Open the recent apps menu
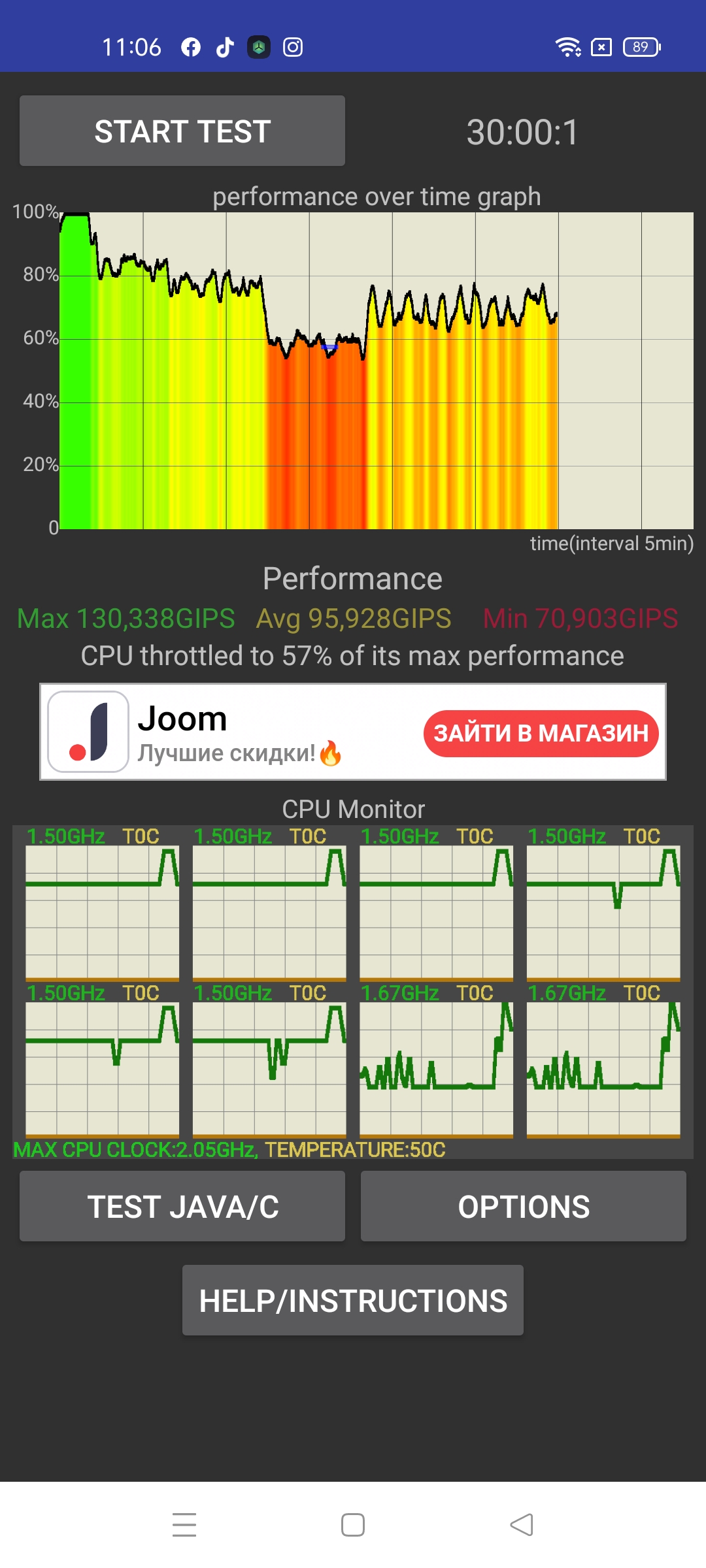706x1568 pixels. coord(184,1525)
